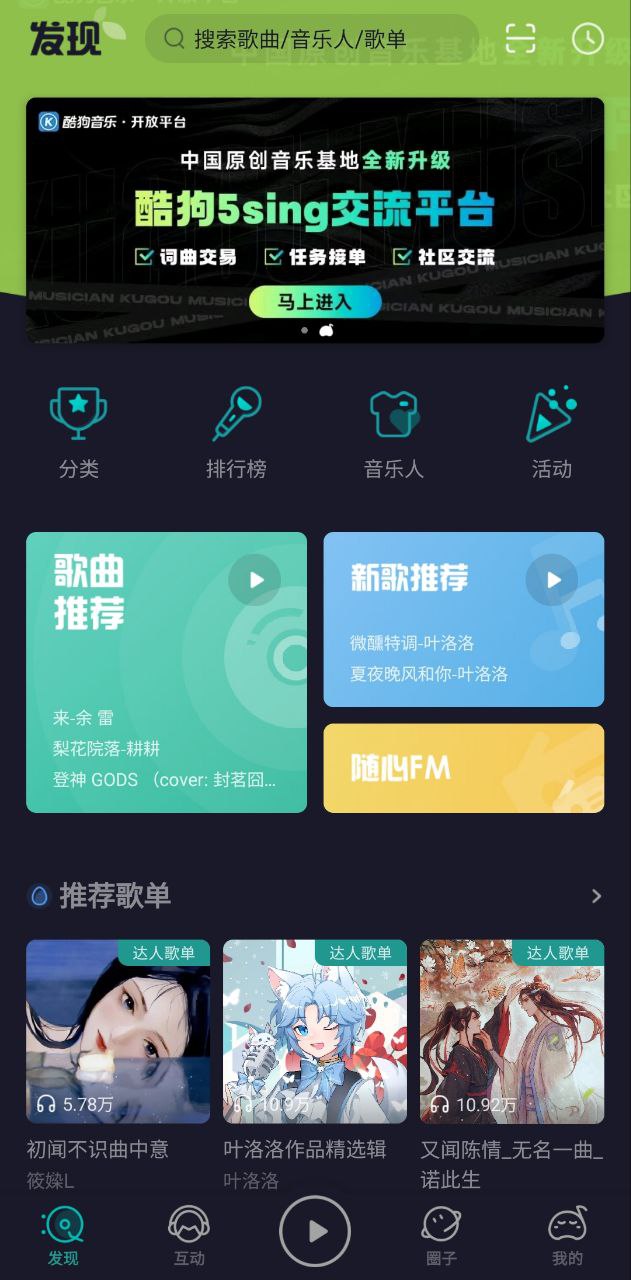
Task: Expand 推荐歌单 with the arrow
Action: point(596,896)
